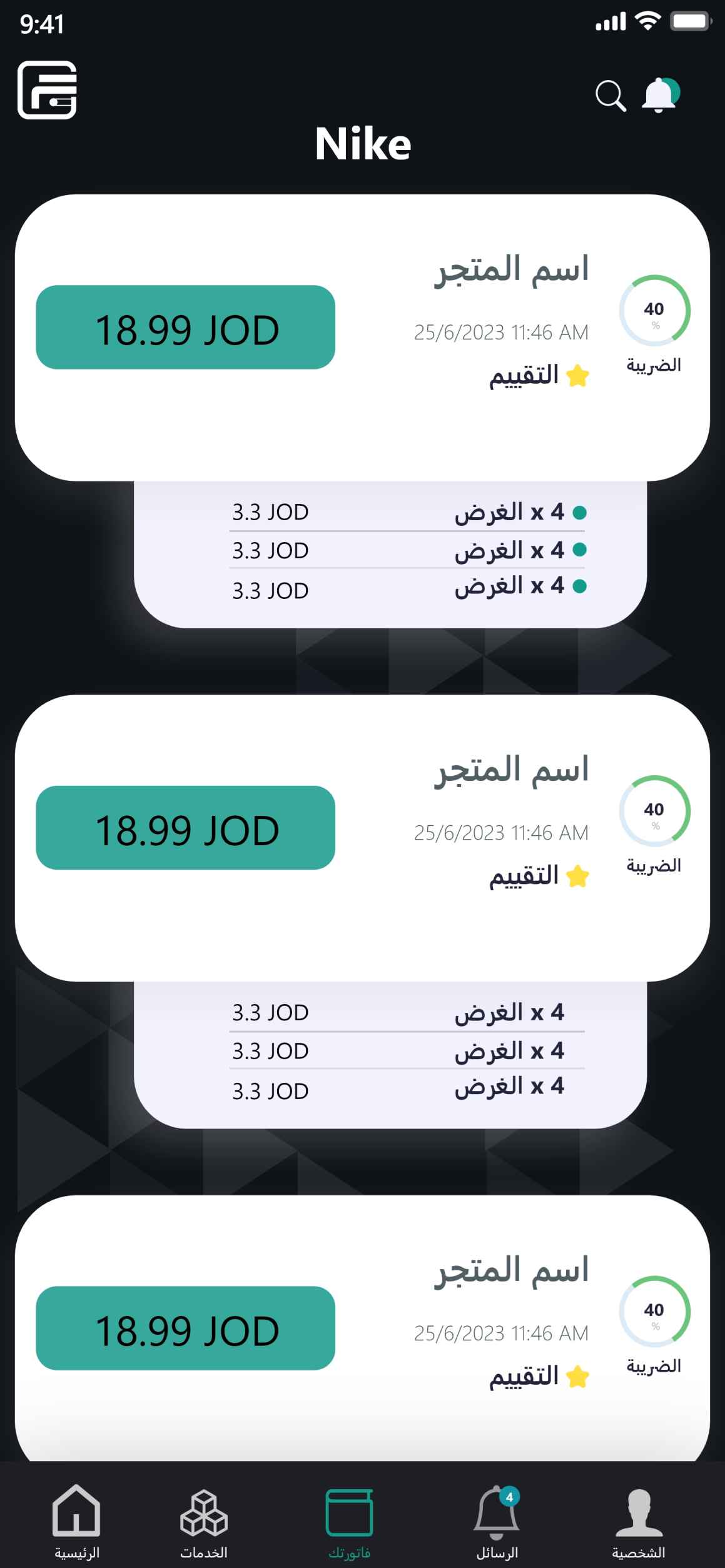725x1568 pixels.
Task: Switch to the الخدمات services tab
Action: click(204, 1520)
